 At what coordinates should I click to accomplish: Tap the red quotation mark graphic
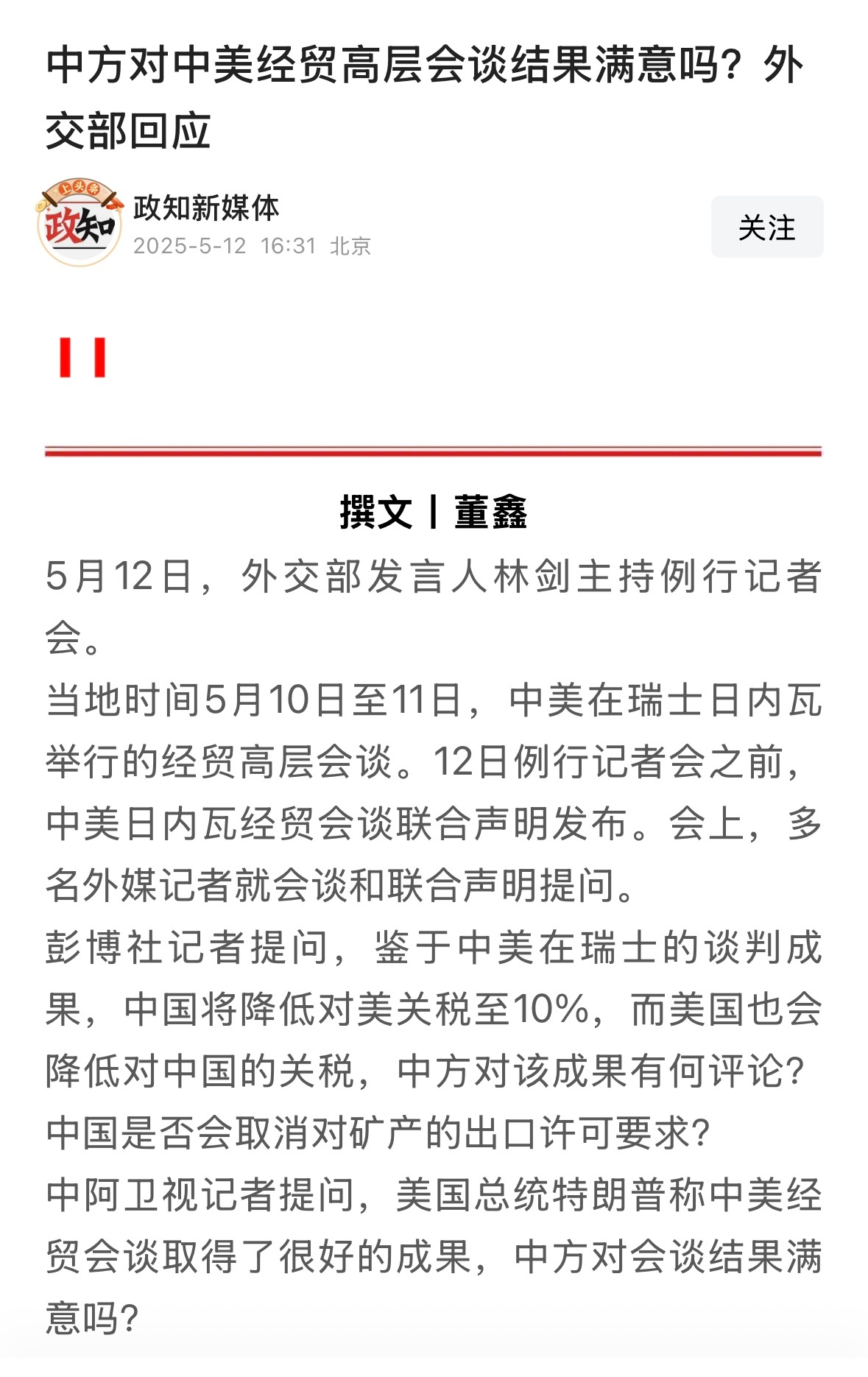point(83,359)
